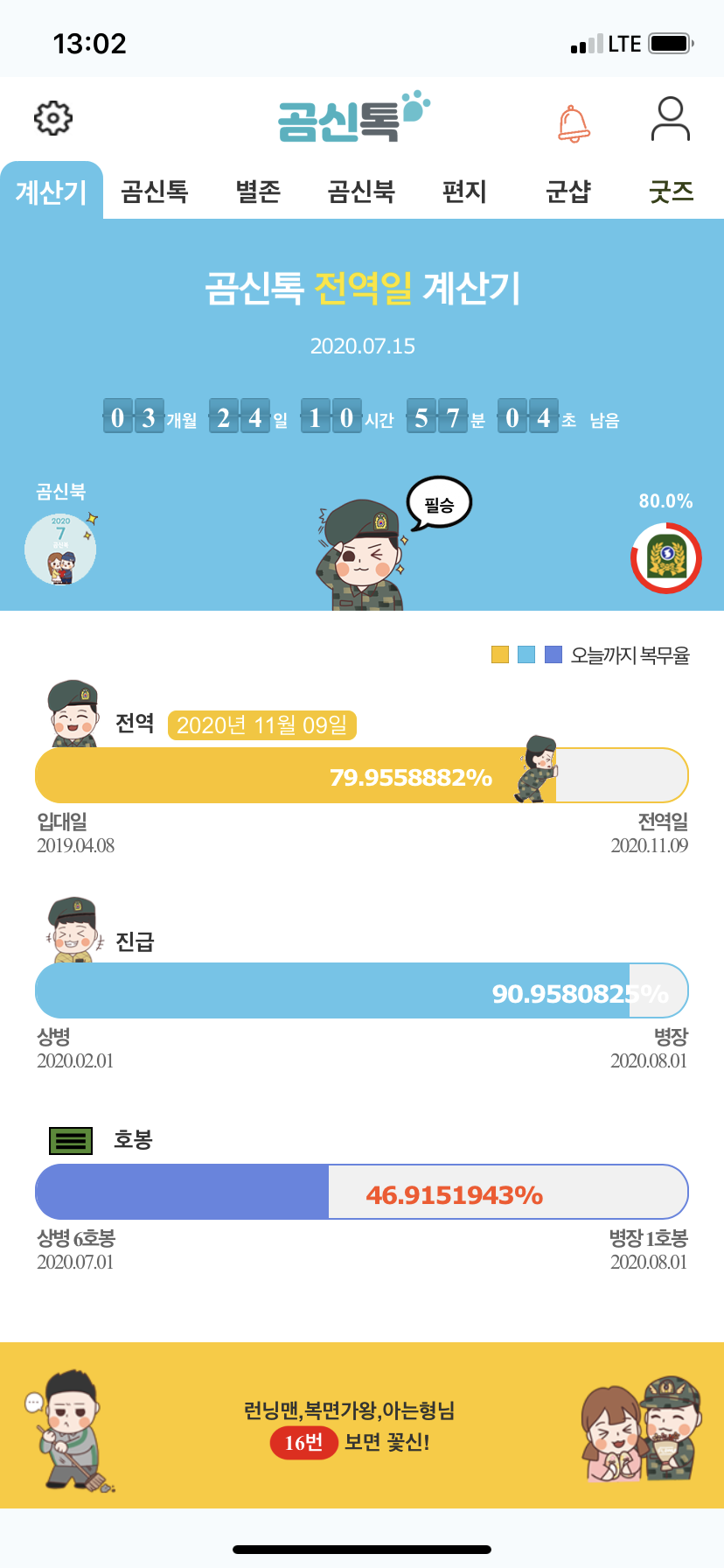
Task: Open the 곰신북 calendar thumbnail
Action: 60,549
